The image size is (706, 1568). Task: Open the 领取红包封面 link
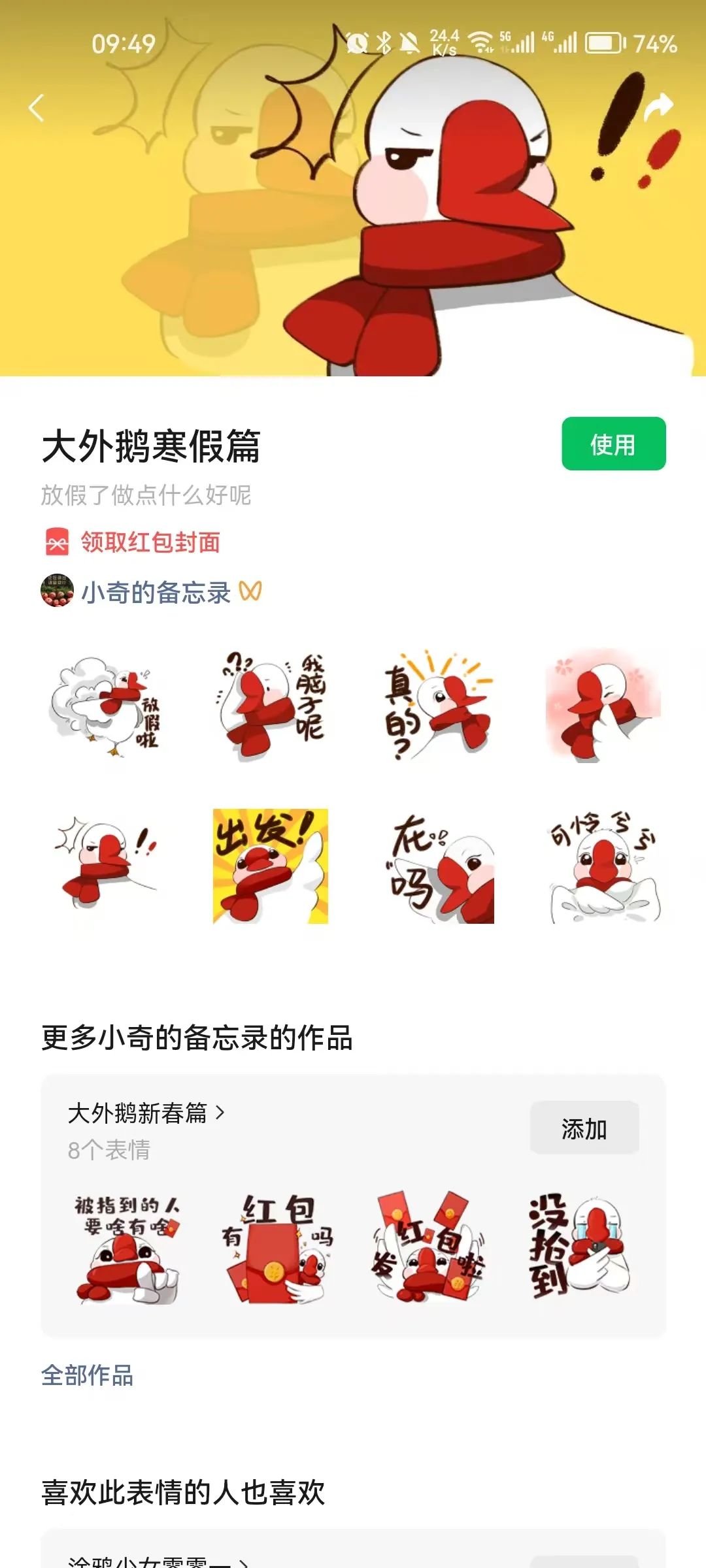tap(150, 542)
